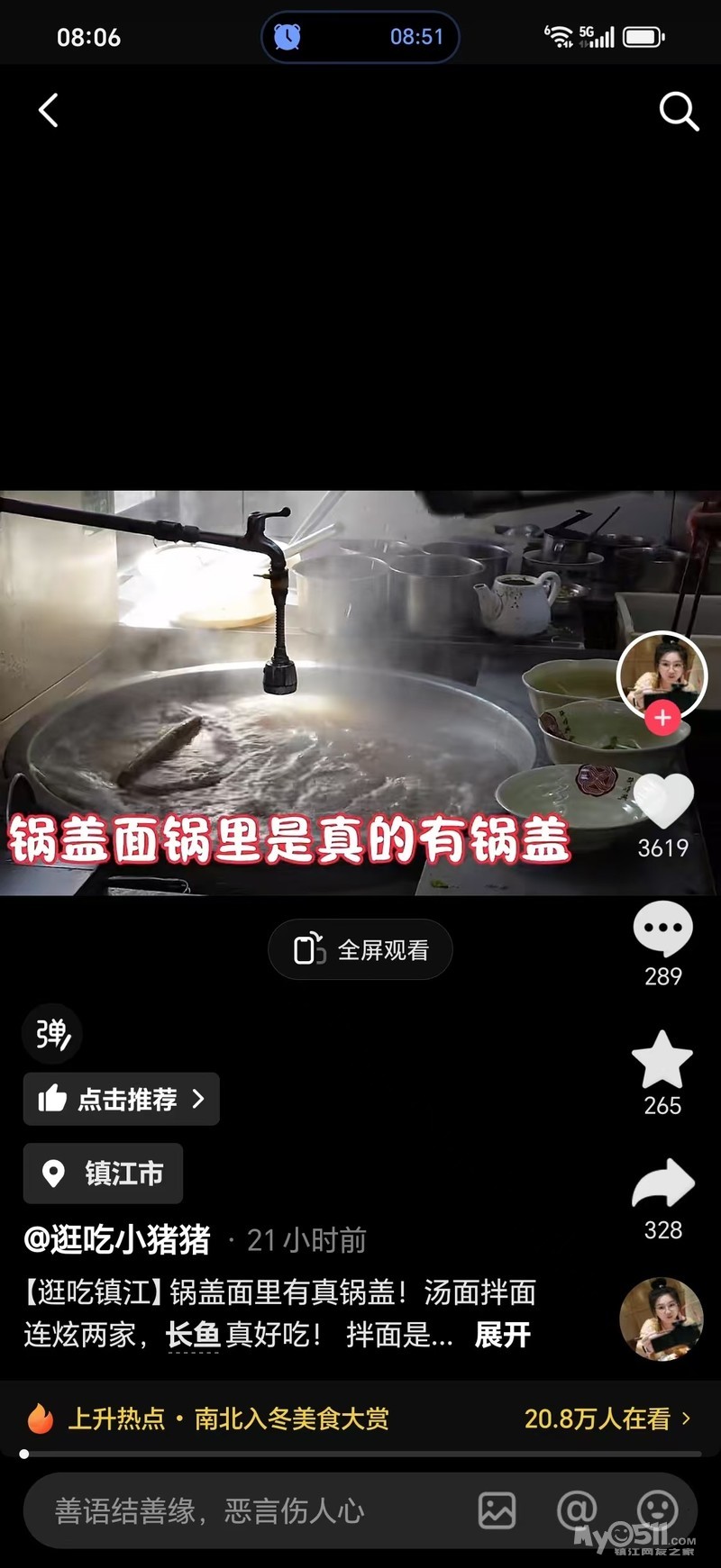
Task: Like this video with the heart
Action: click(x=662, y=801)
